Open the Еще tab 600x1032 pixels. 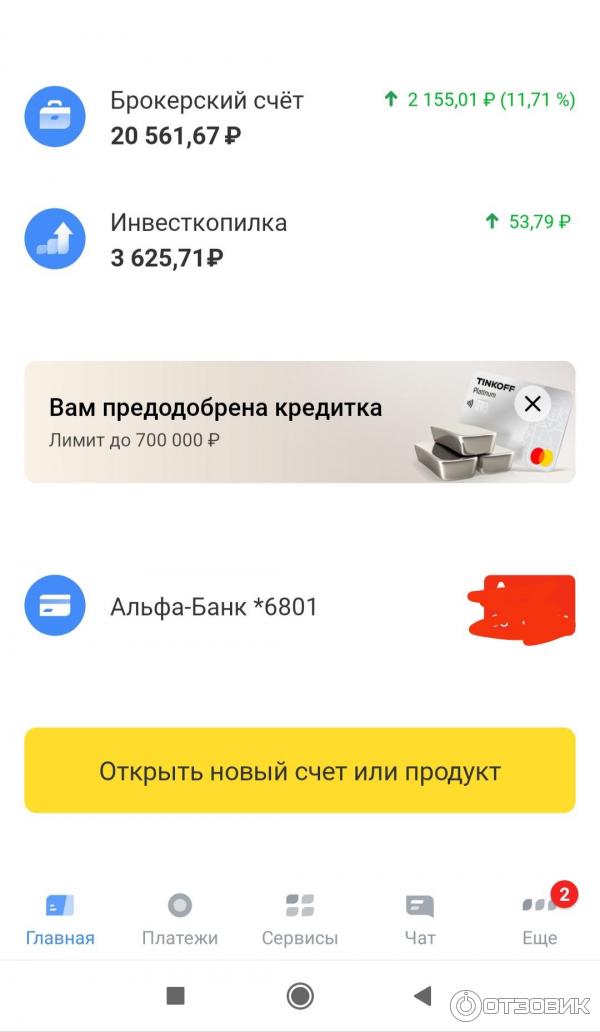click(x=540, y=920)
